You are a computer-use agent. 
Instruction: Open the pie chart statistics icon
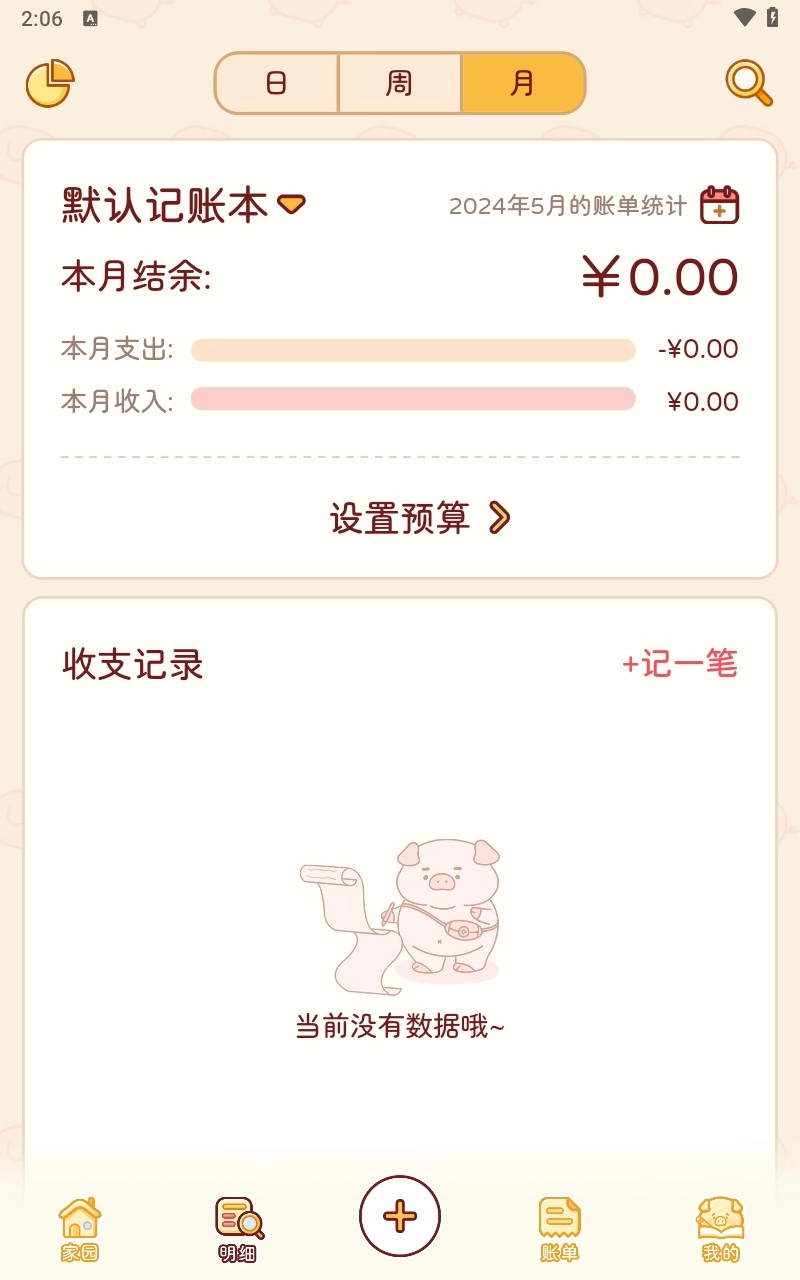click(x=52, y=84)
